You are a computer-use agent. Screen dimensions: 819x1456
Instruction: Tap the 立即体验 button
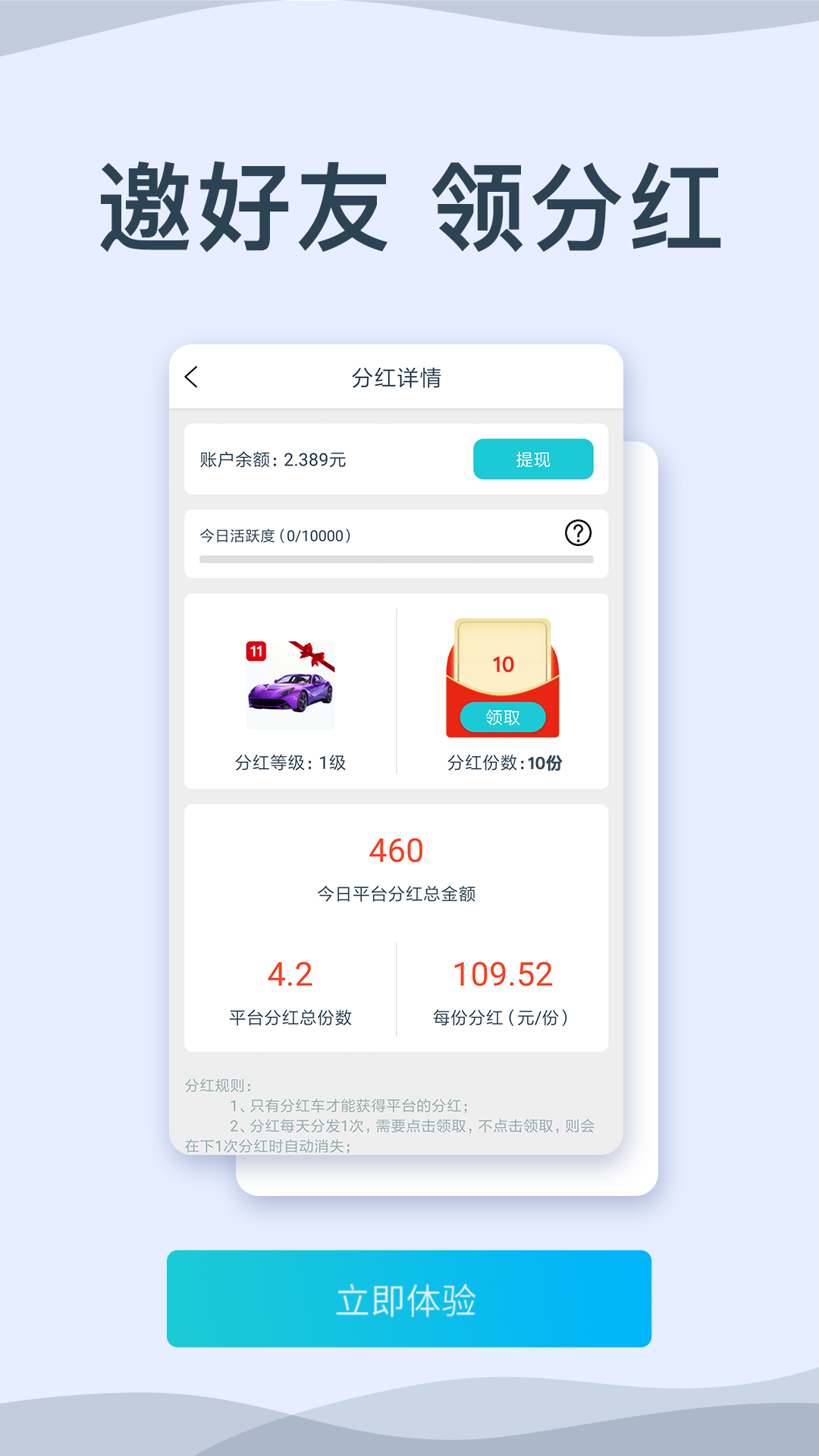coord(409,1298)
